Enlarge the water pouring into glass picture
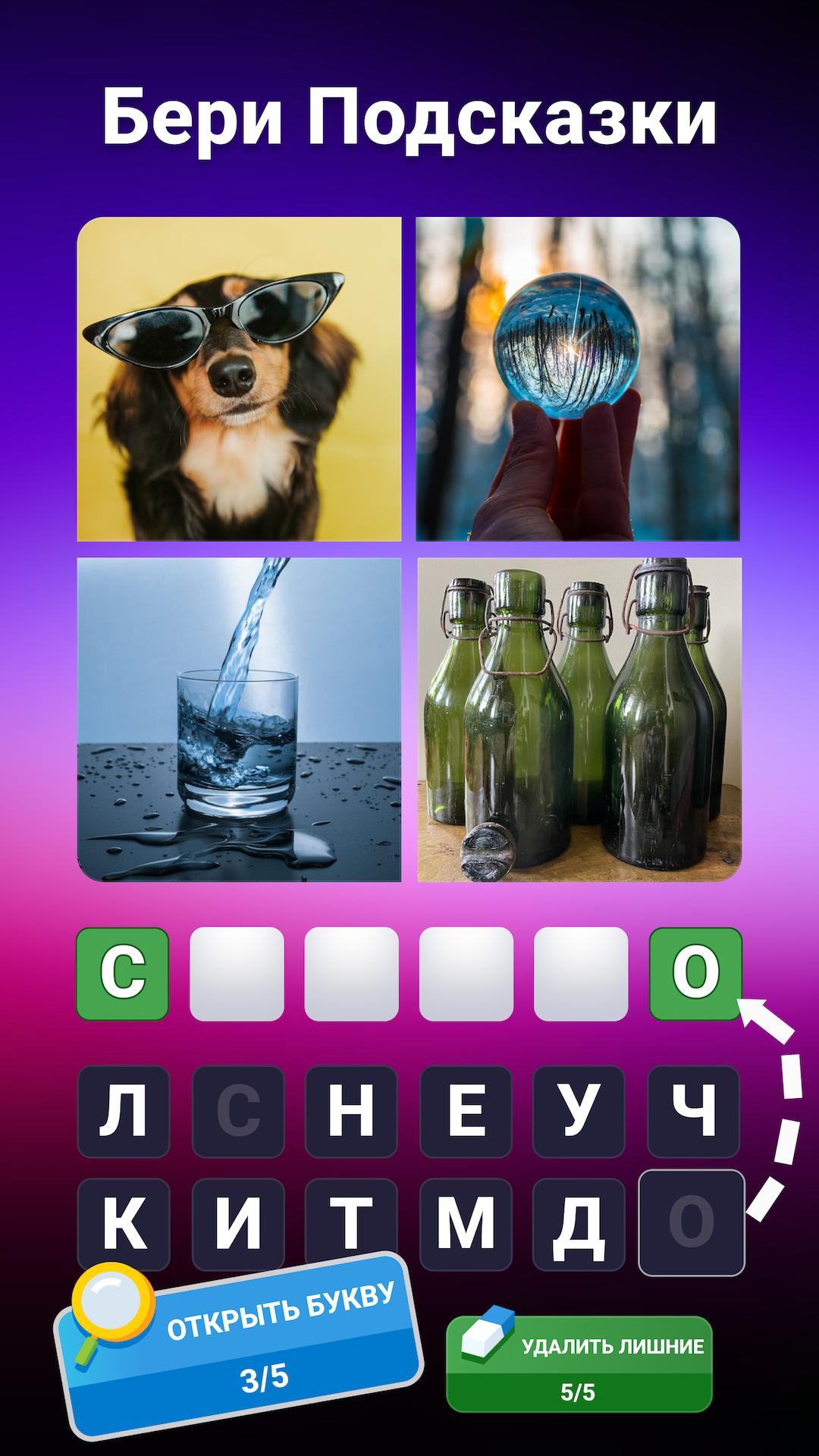 click(239, 720)
